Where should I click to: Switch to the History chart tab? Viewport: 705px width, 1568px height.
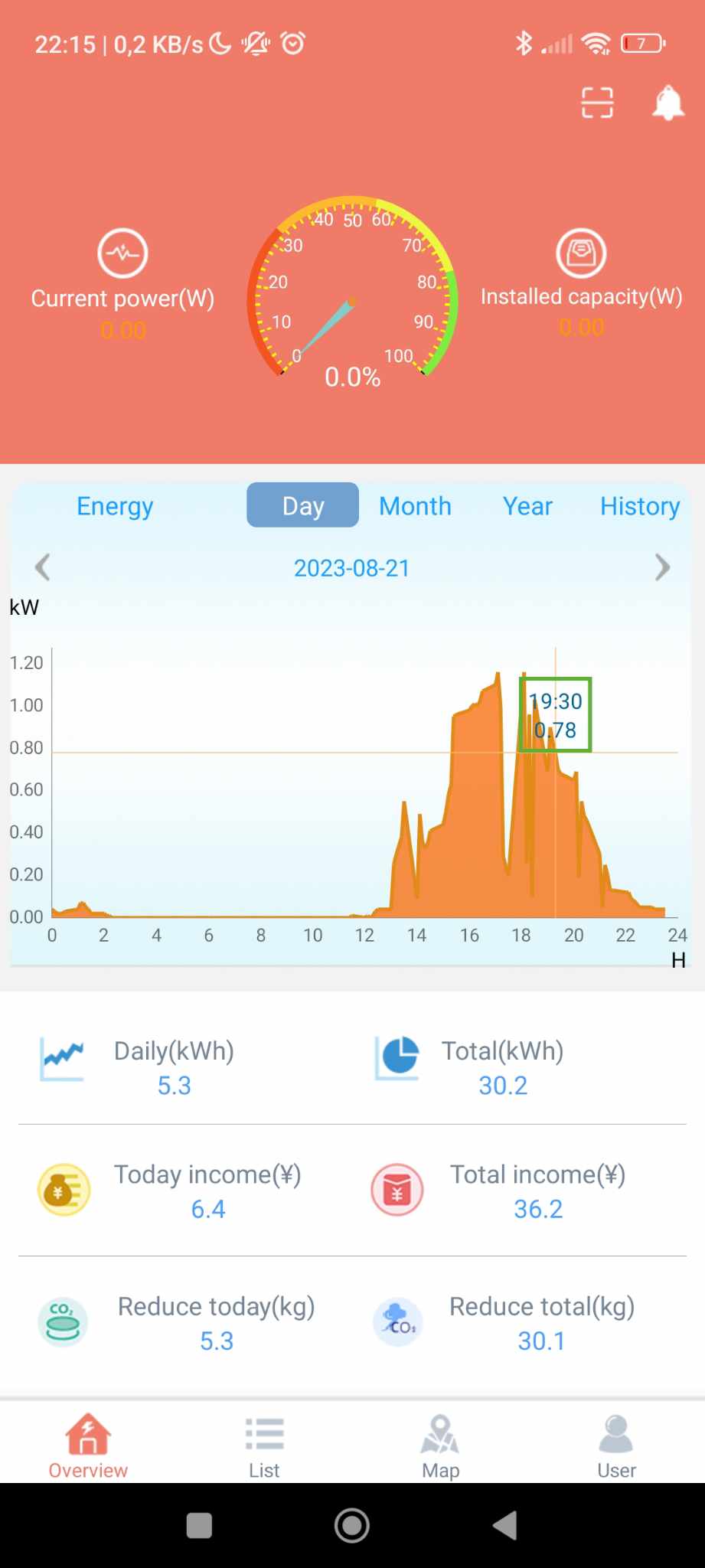pyautogui.click(x=640, y=505)
